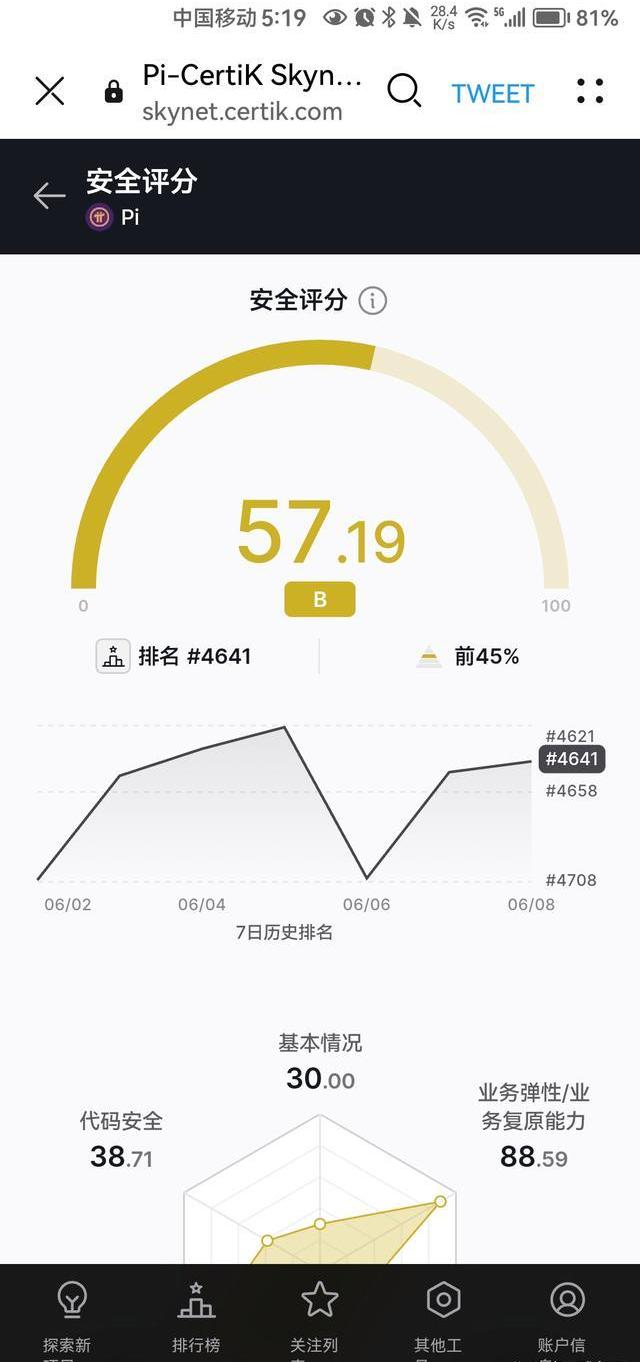The height and width of the screenshot is (1362, 640).
Task: Tap the TWEET button
Action: click(493, 93)
